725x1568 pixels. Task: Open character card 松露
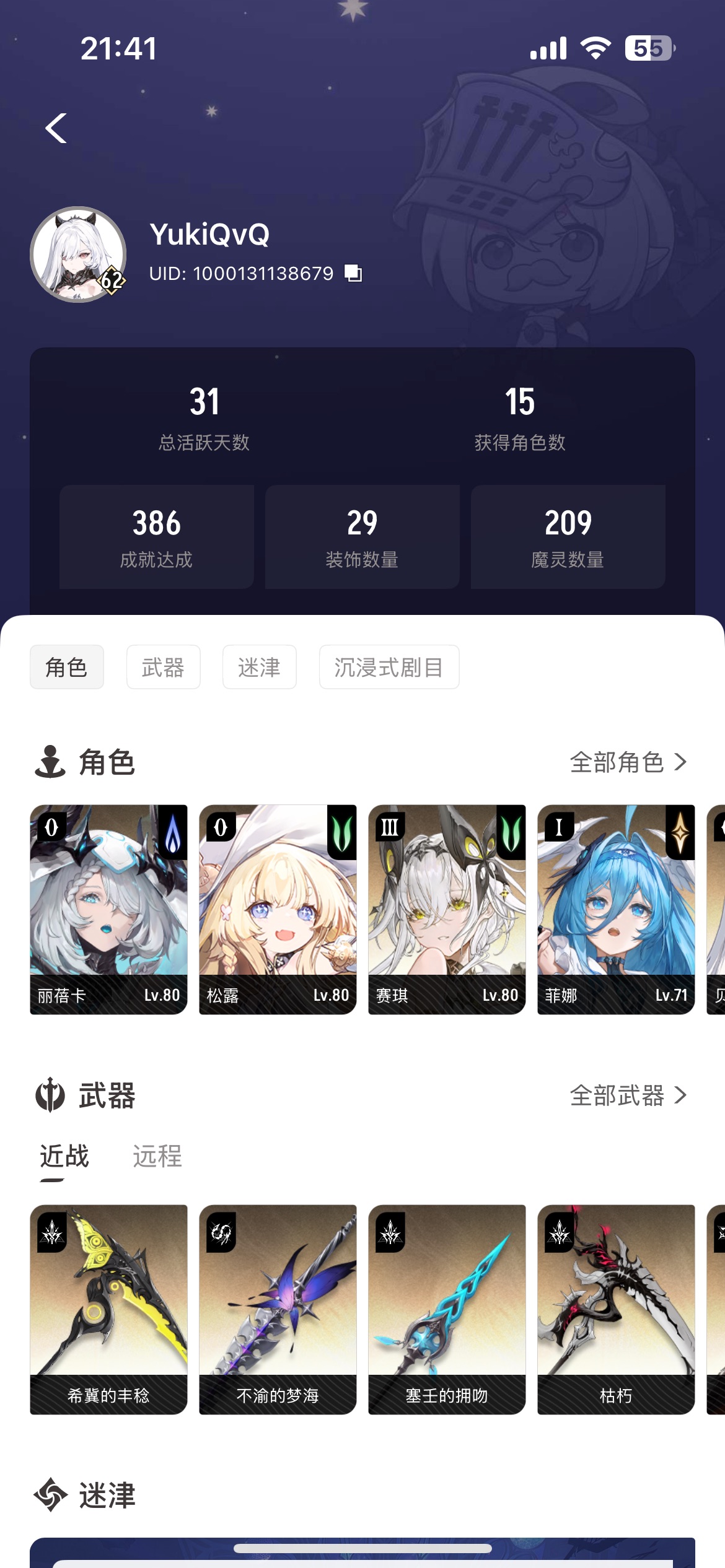(x=278, y=909)
